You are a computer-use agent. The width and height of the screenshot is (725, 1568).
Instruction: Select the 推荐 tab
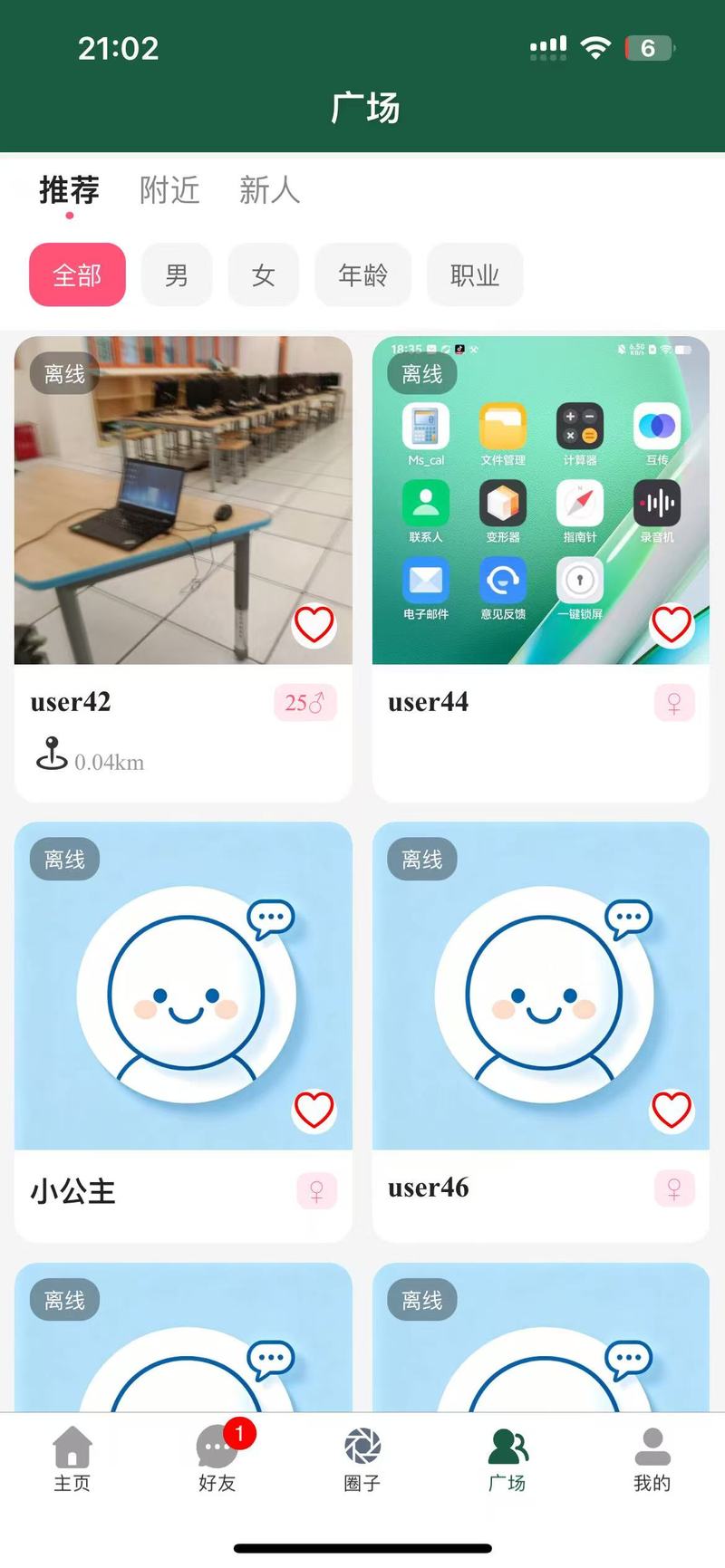tap(70, 190)
